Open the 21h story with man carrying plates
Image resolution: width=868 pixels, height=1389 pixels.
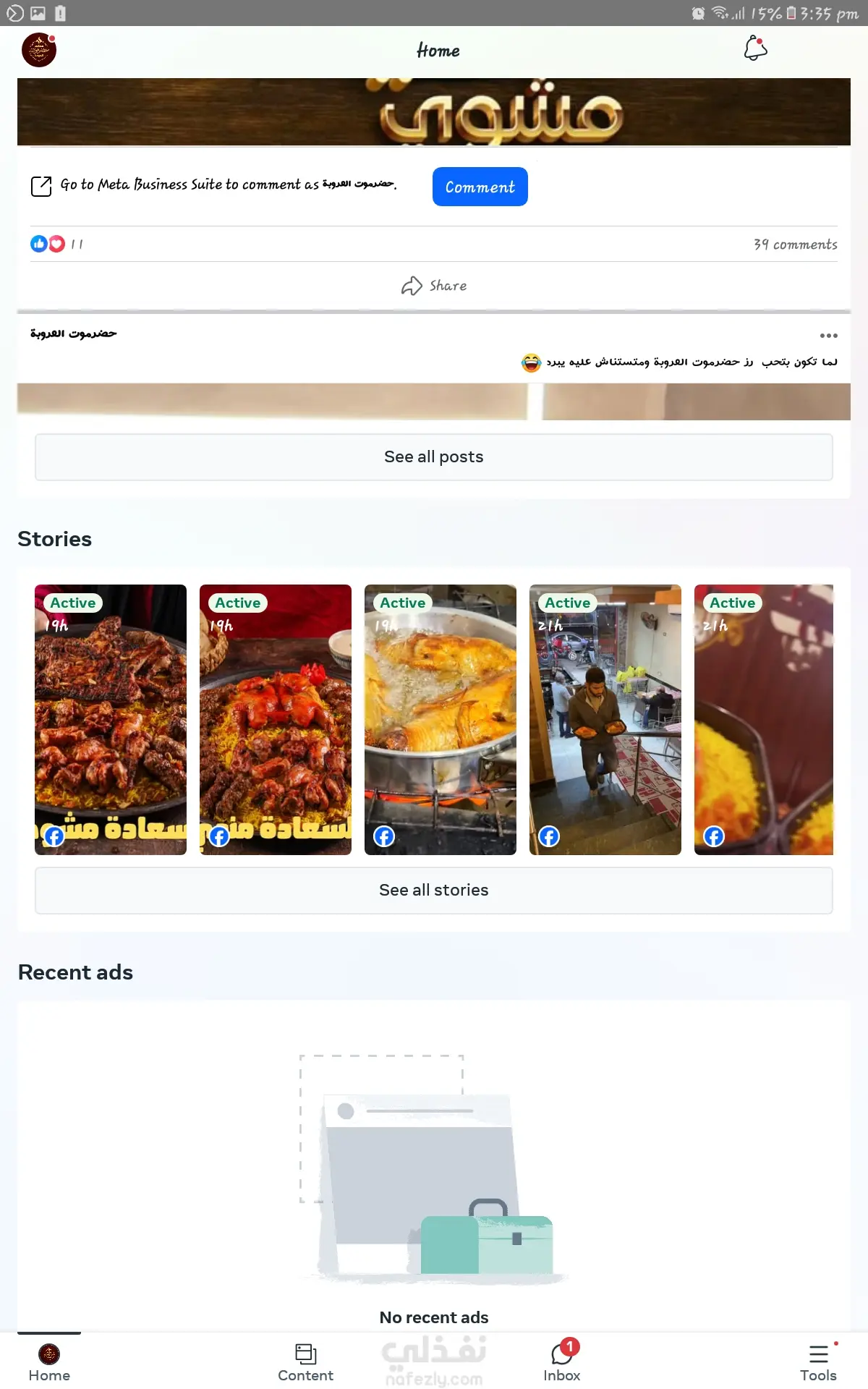[605, 719]
